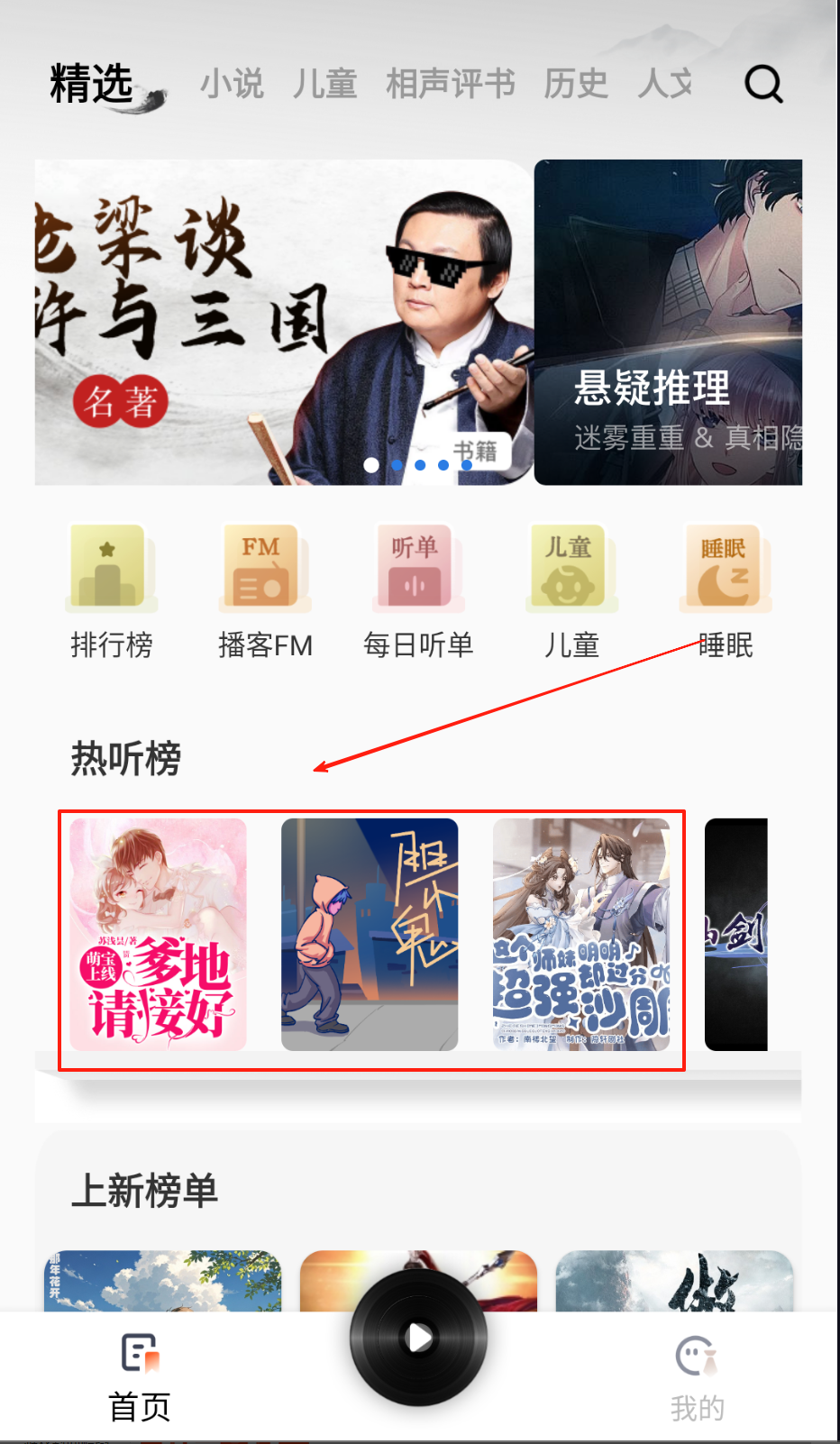The width and height of the screenshot is (840, 1444).
Task: Open the 超强沙雕 book cover
Action: (x=581, y=934)
